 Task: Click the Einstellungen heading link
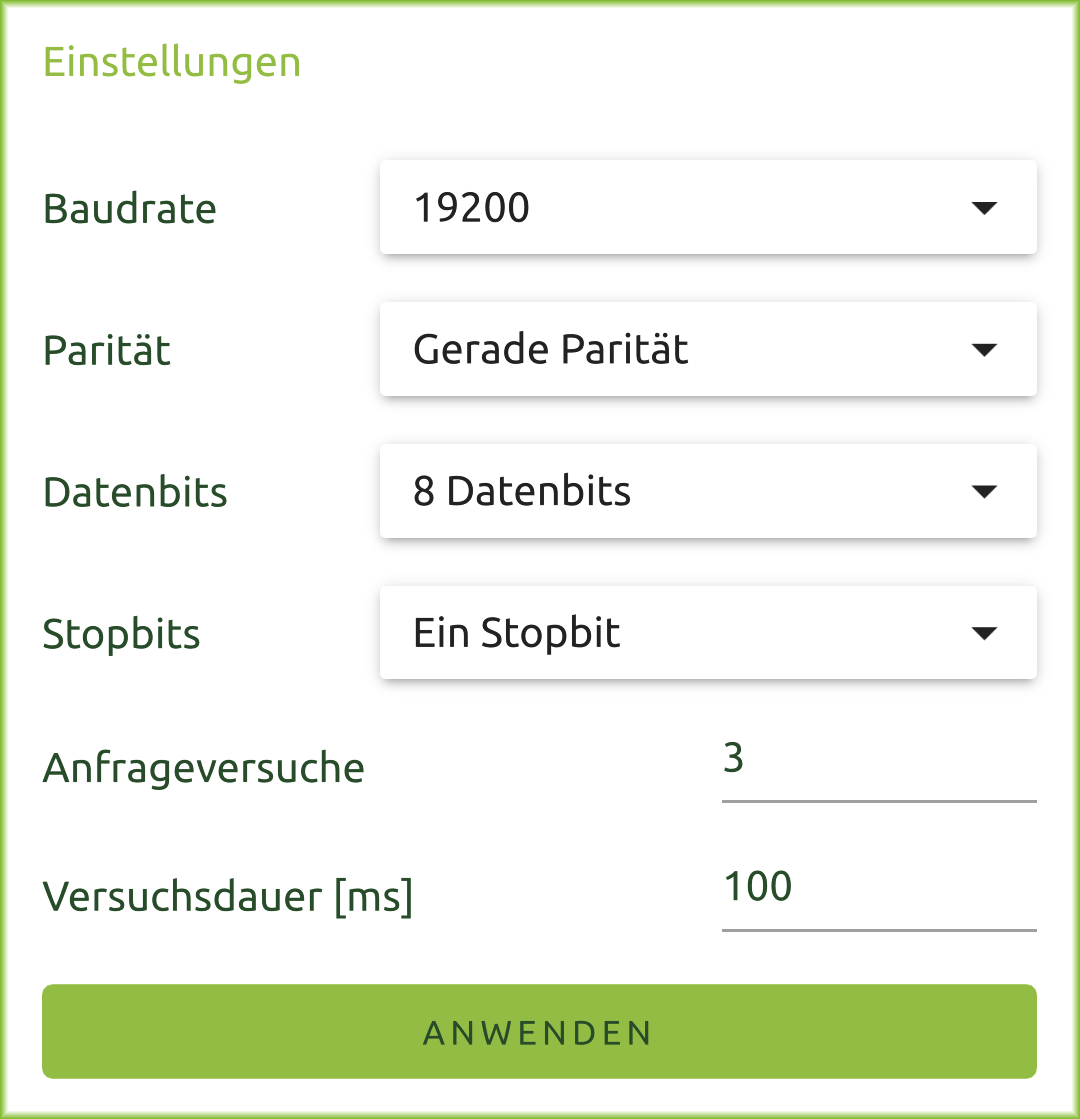171,61
